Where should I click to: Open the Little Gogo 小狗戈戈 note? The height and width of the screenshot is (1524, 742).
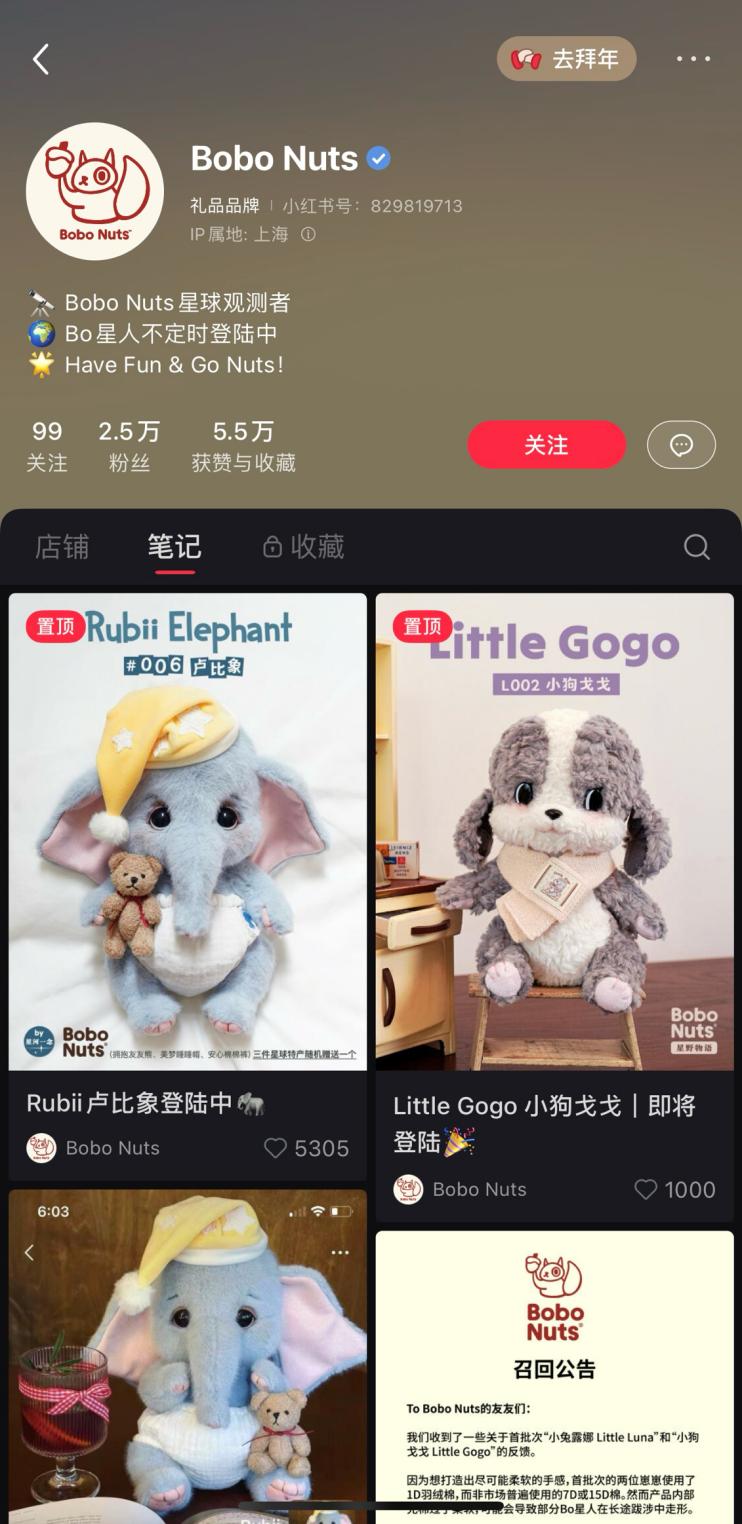click(x=554, y=832)
